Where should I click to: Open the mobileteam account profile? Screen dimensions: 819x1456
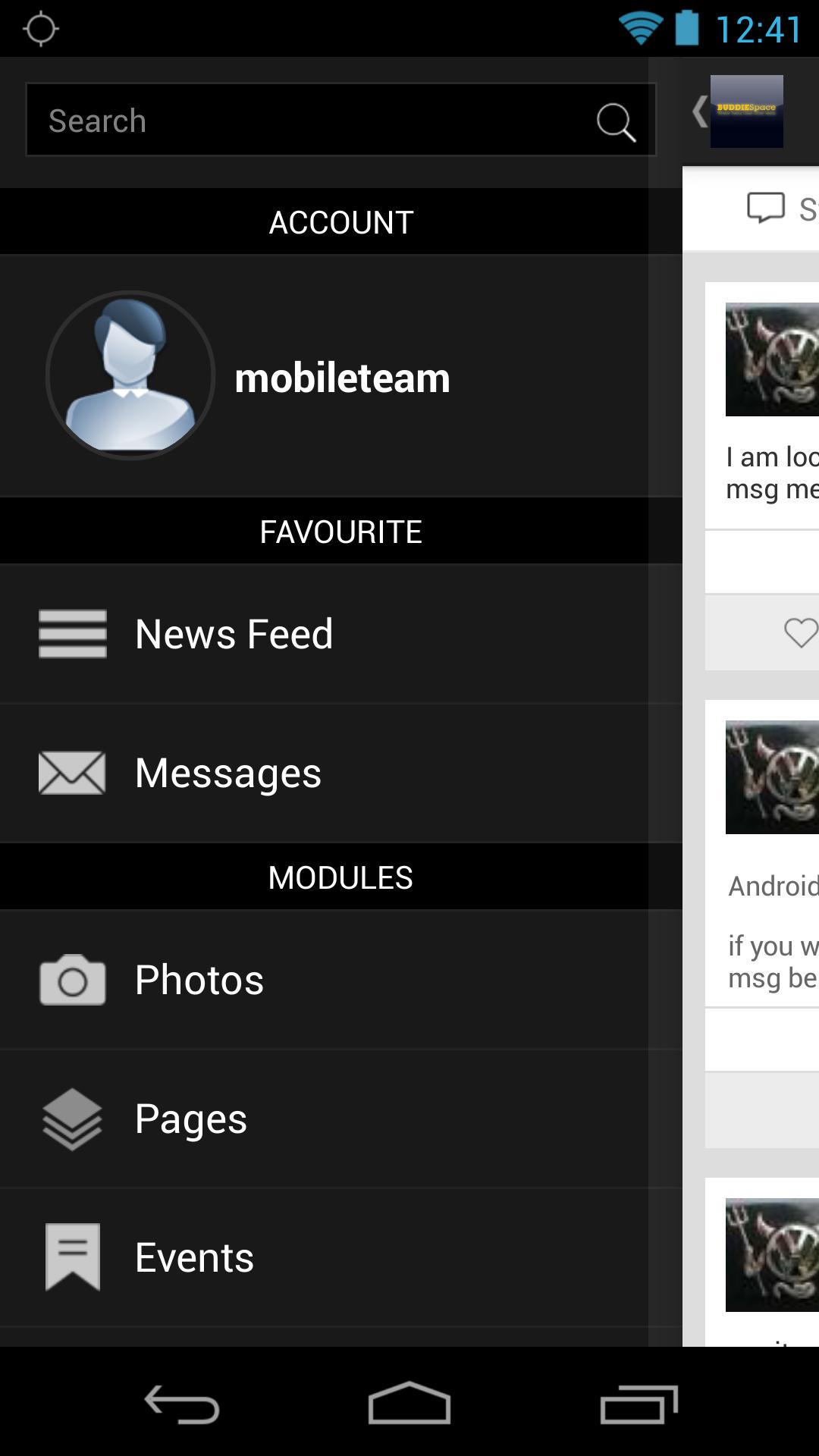point(341,377)
